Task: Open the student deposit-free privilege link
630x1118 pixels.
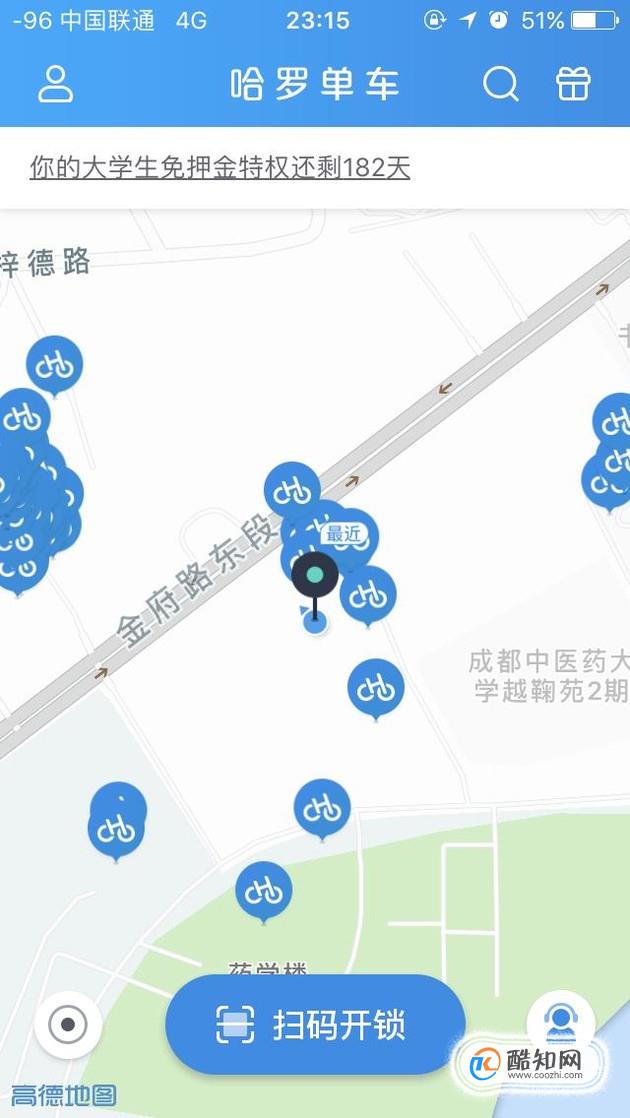Action: [220, 167]
